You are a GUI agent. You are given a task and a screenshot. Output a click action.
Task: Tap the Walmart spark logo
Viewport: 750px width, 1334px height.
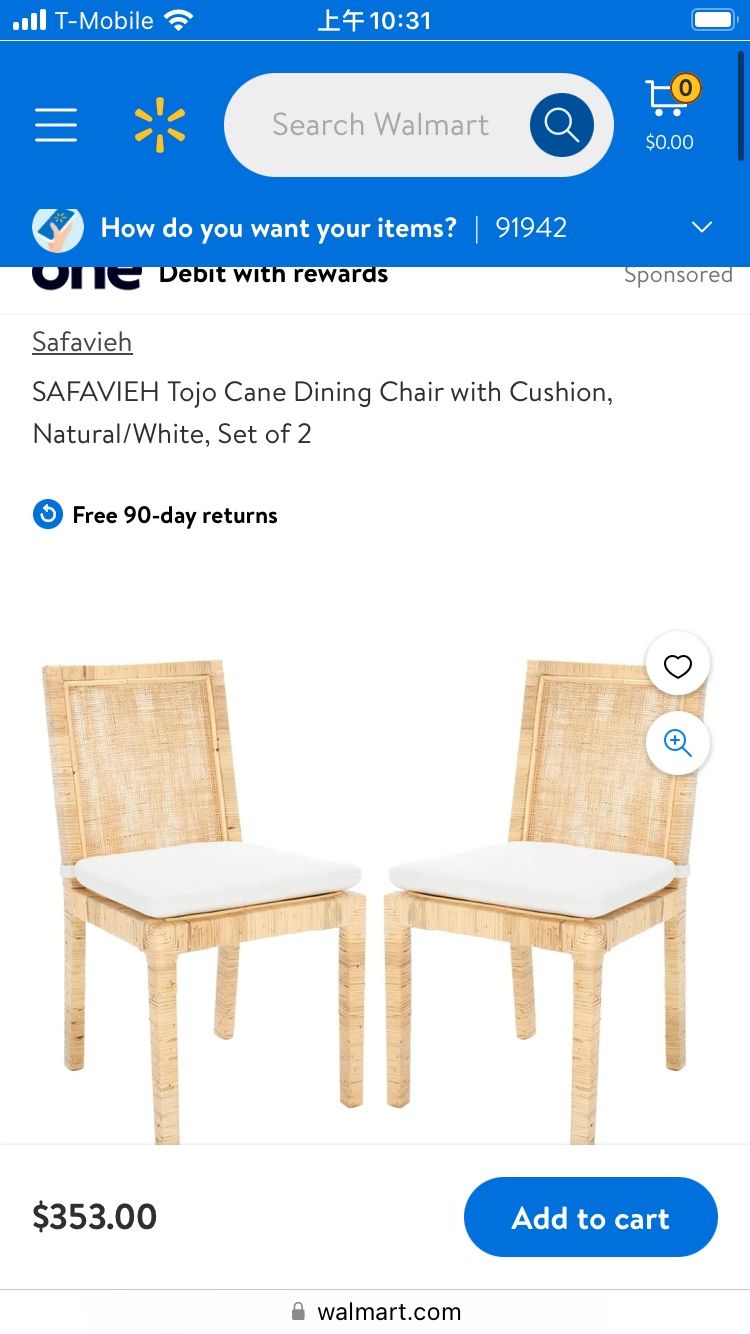pyautogui.click(x=158, y=124)
